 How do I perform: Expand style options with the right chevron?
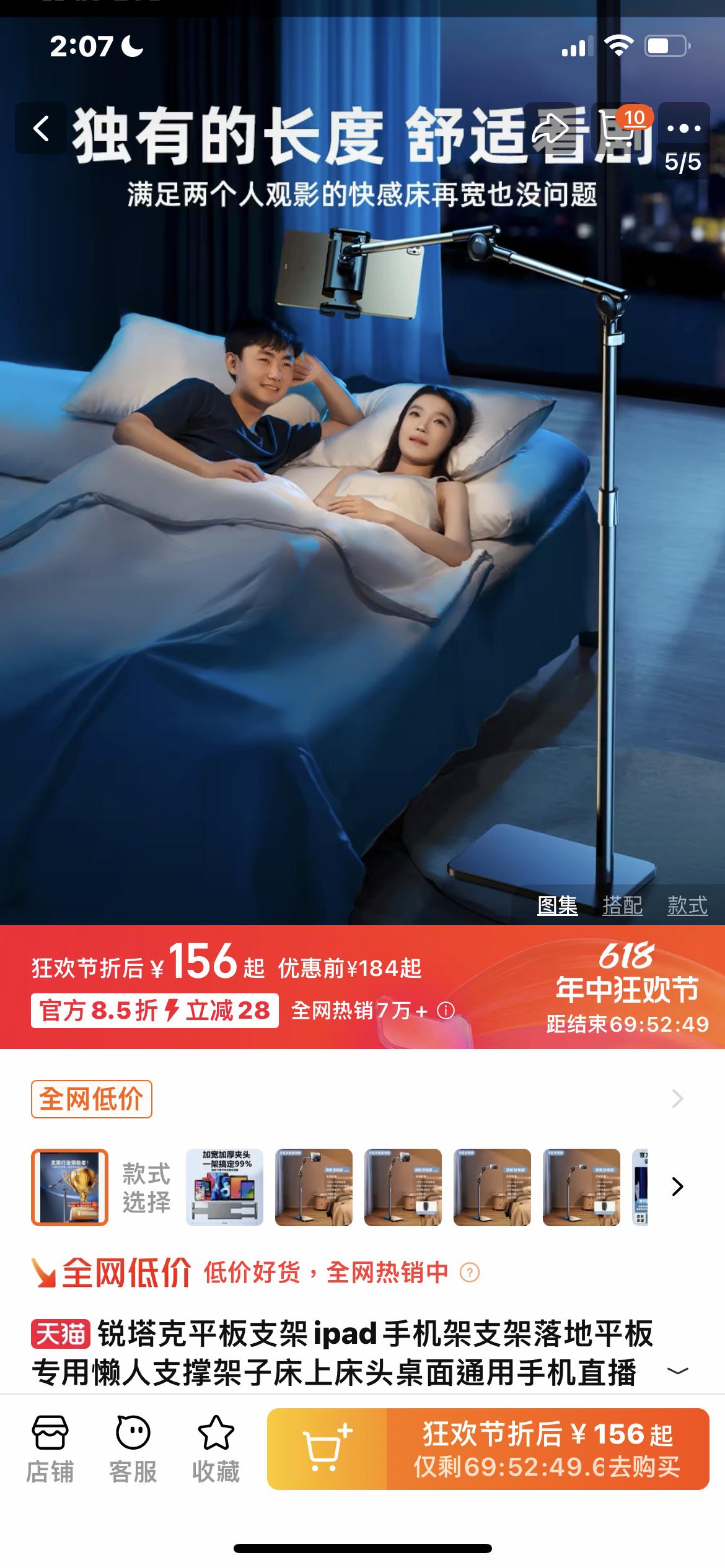point(678,1187)
